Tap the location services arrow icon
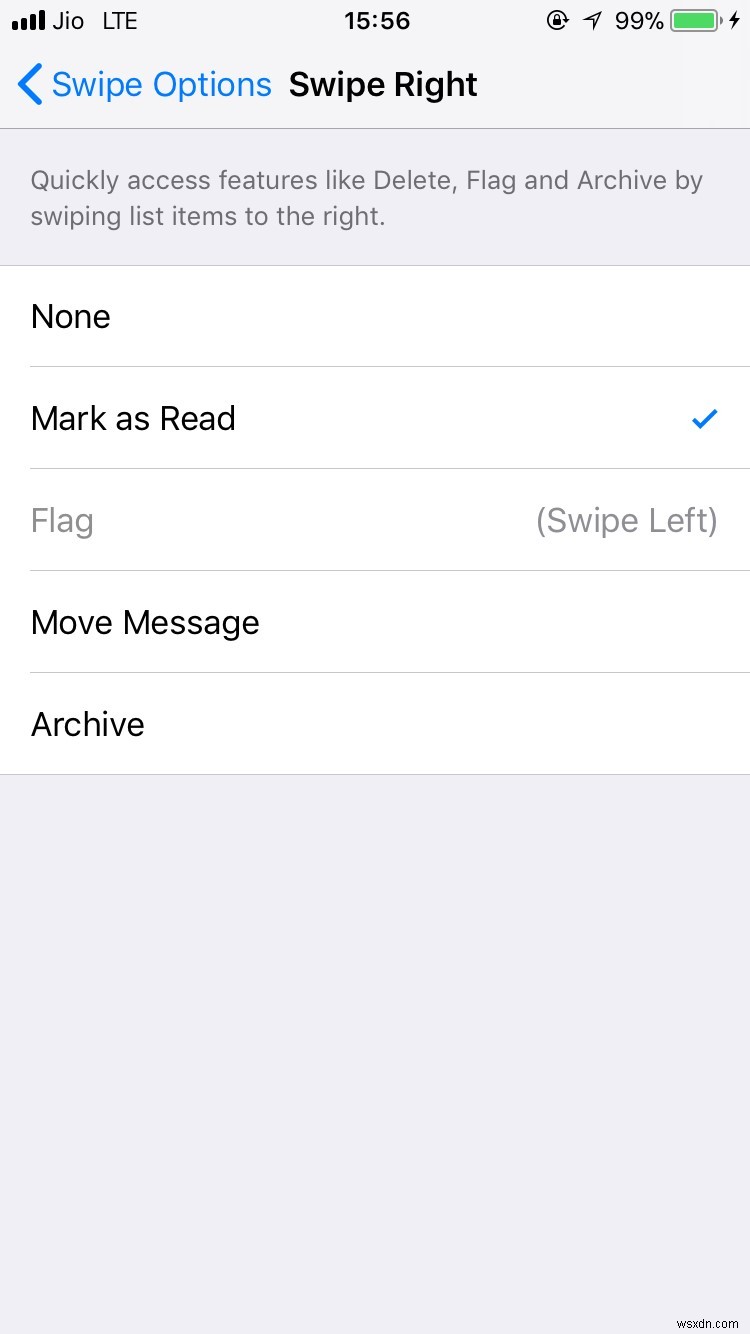The height and width of the screenshot is (1334, 750). (x=592, y=20)
